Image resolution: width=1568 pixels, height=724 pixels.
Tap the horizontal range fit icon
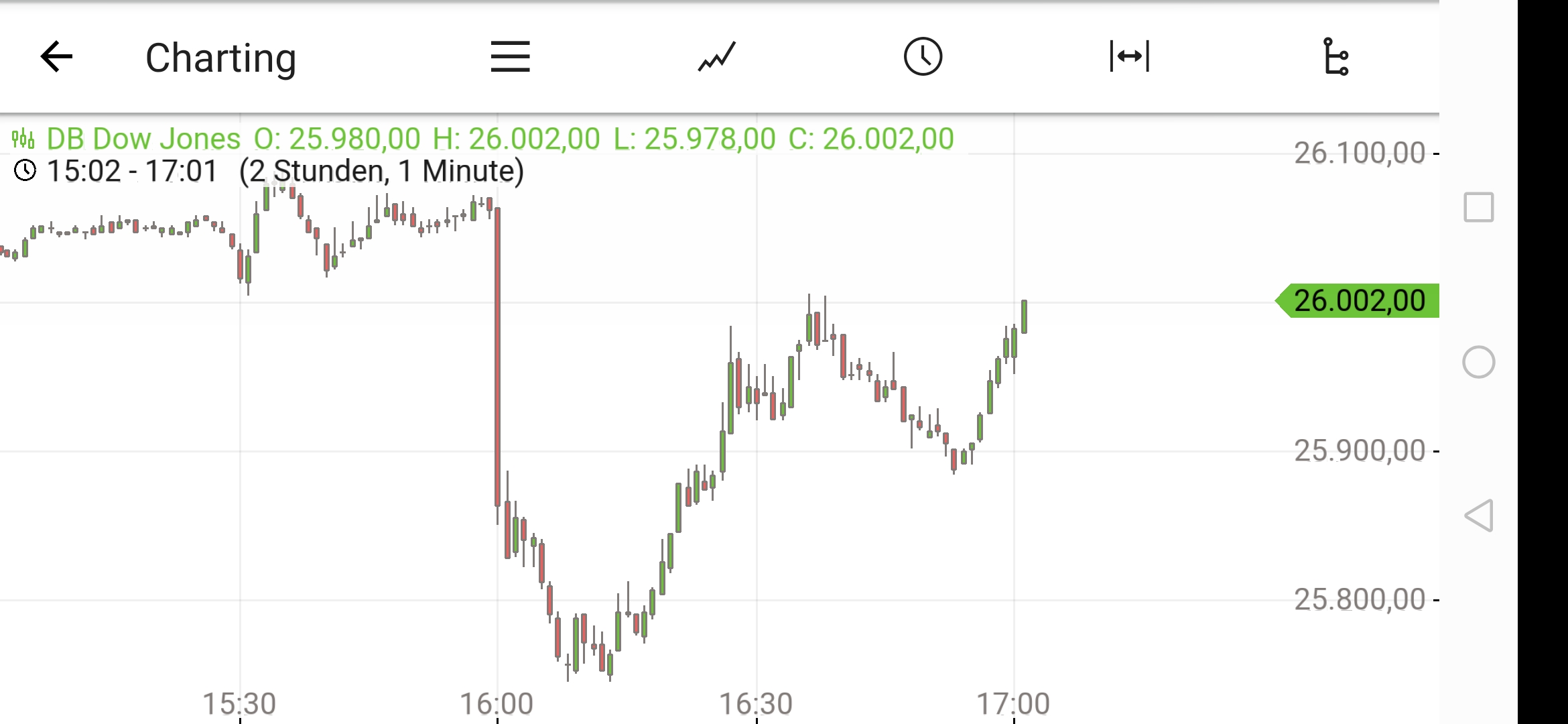[x=1129, y=57]
